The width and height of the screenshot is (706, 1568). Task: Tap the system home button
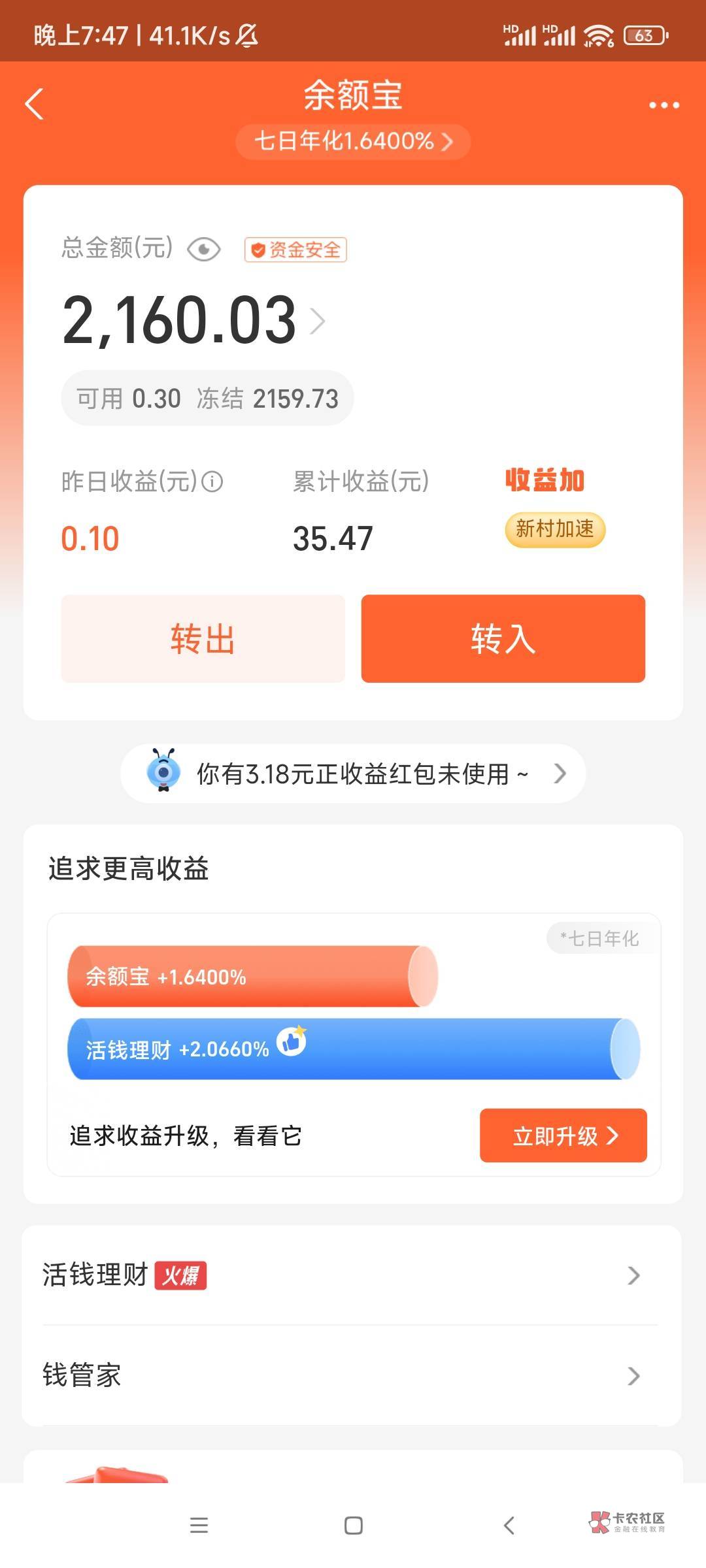[x=354, y=1526]
